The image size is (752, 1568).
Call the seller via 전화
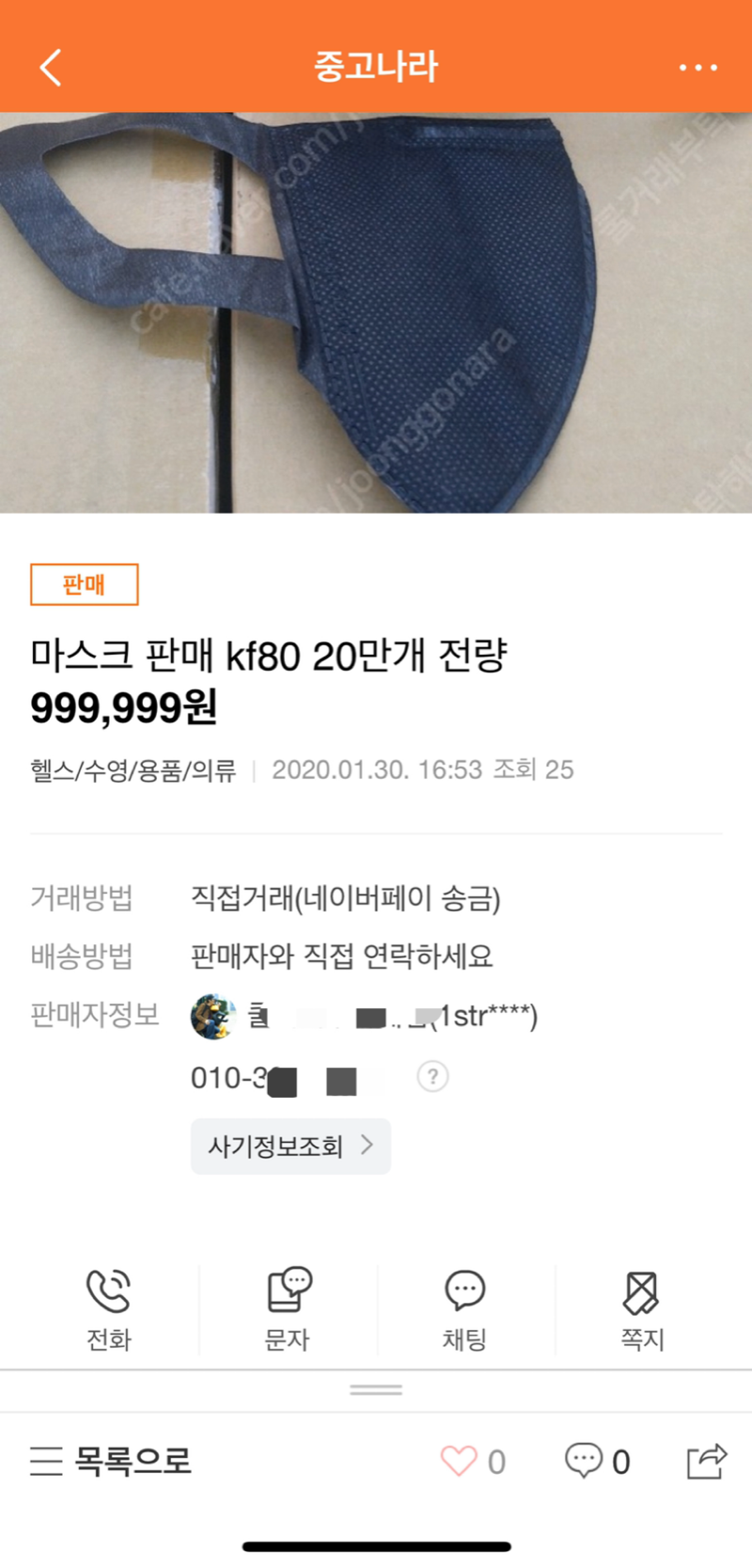[x=109, y=1308]
